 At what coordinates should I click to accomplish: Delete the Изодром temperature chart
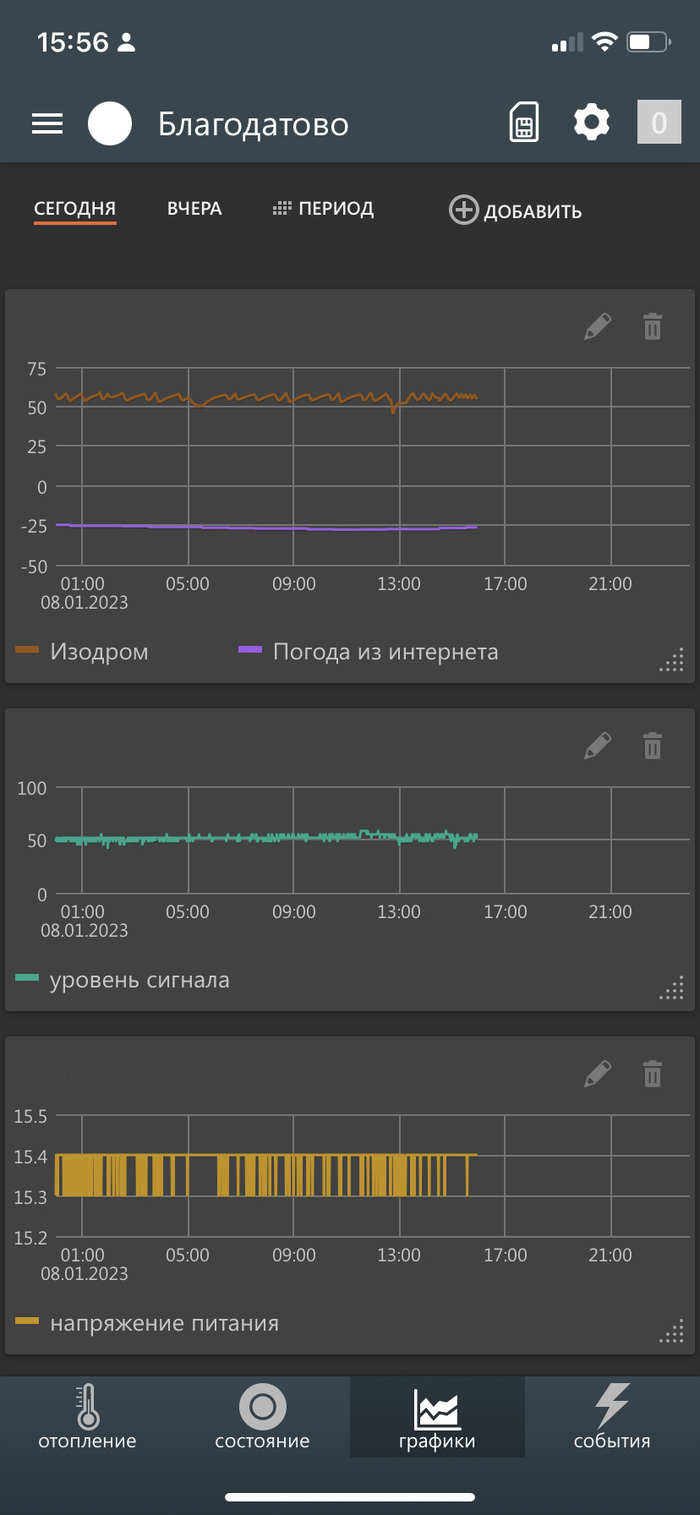(652, 327)
